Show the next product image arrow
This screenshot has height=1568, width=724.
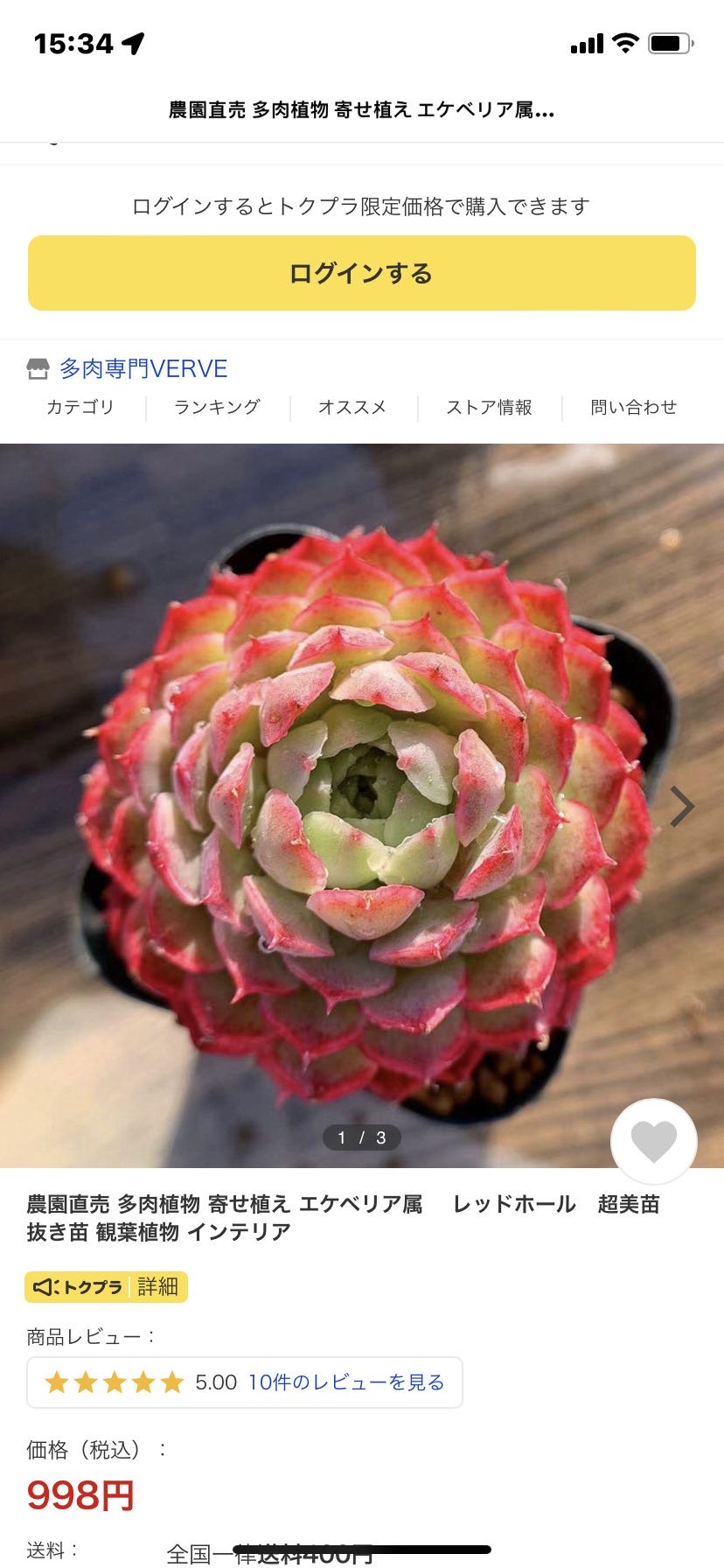click(x=681, y=806)
